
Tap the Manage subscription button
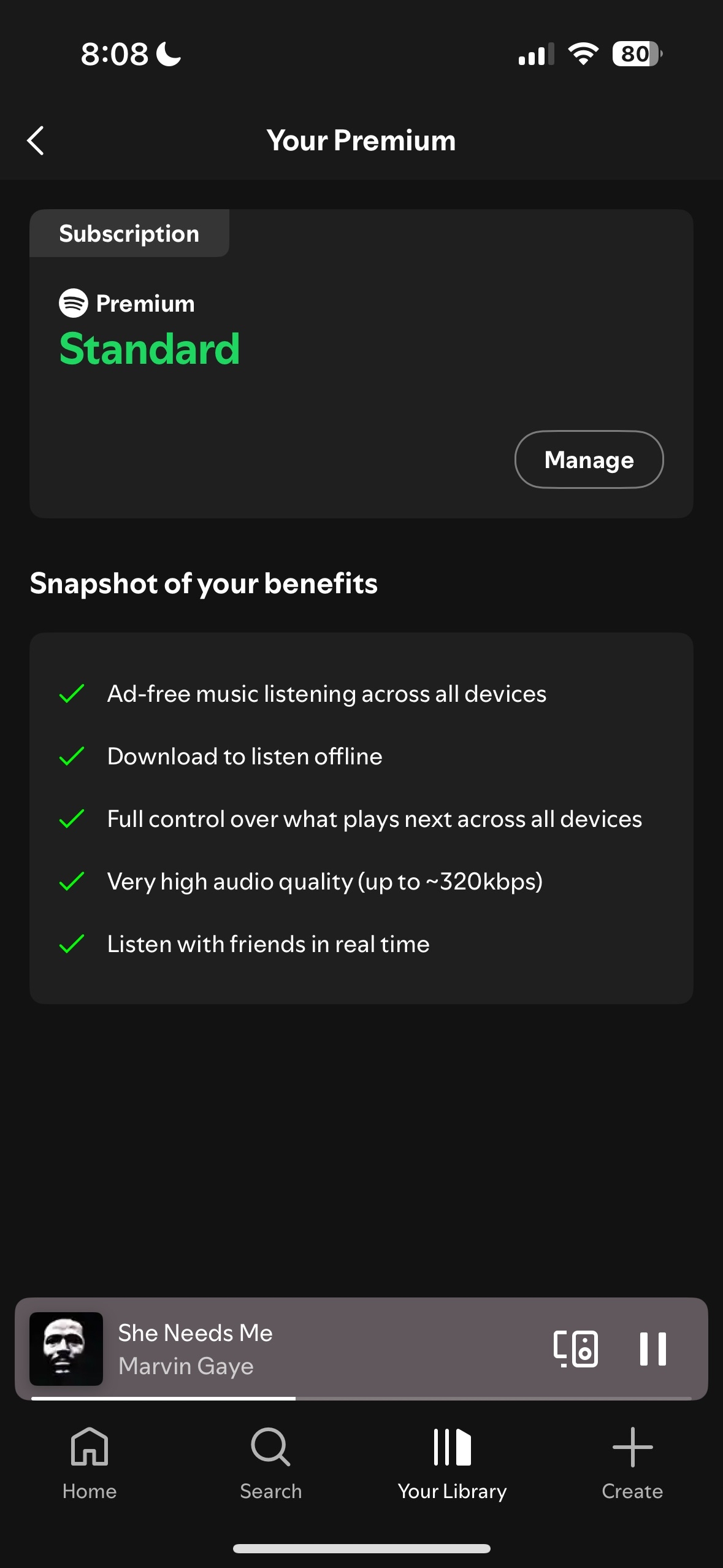pos(589,459)
